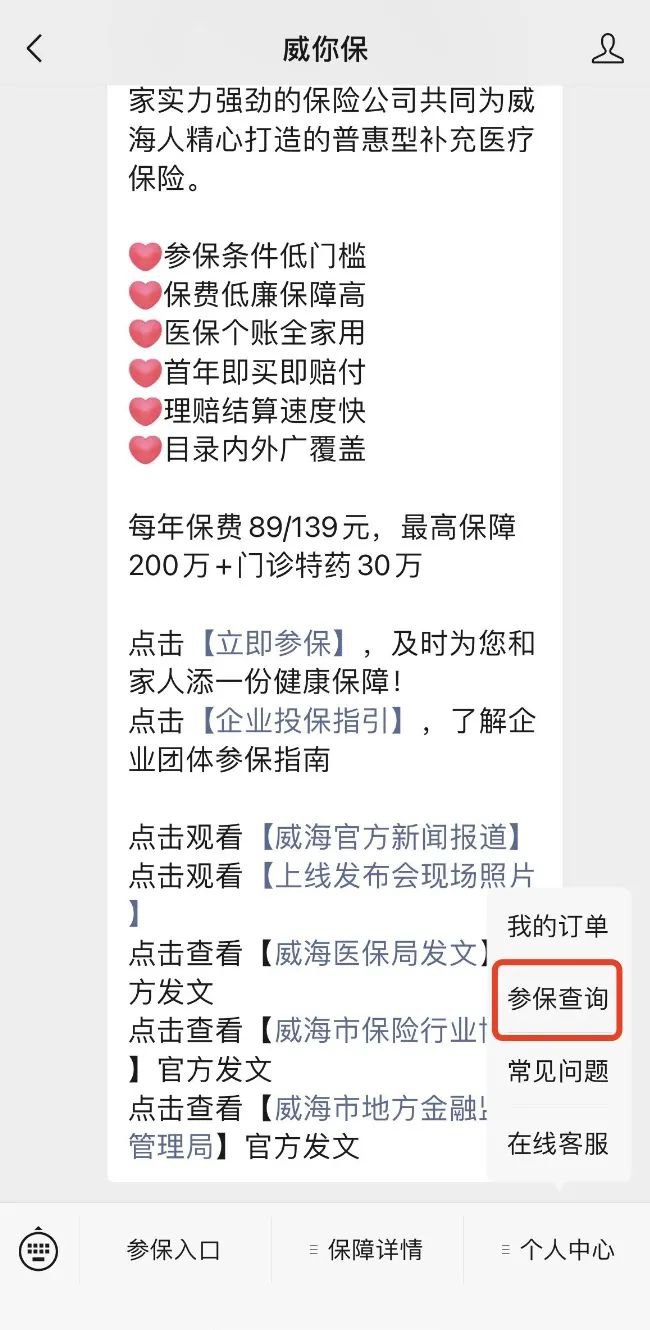This screenshot has width=650, height=1330.
Task: Open the 企业投保指引 link
Action: tap(301, 721)
